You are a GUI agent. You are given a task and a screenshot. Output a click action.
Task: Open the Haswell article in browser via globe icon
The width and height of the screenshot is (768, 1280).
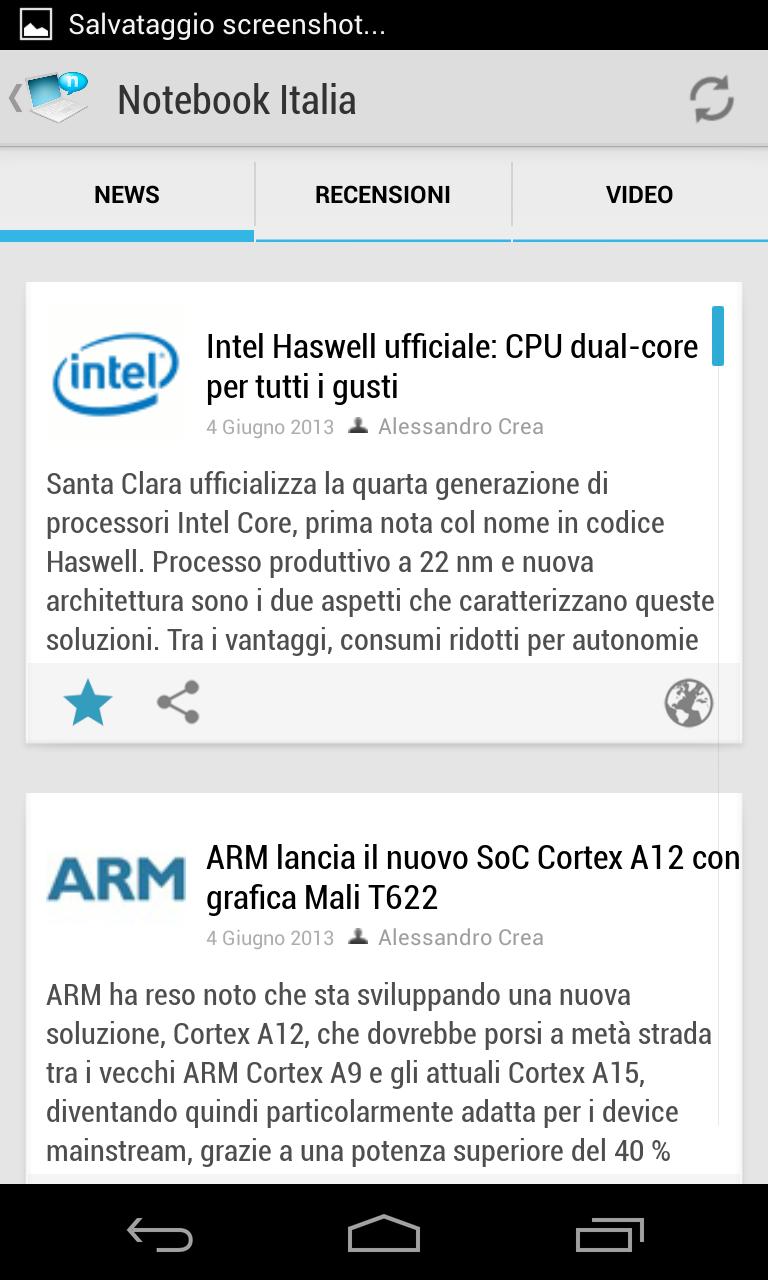(688, 703)
